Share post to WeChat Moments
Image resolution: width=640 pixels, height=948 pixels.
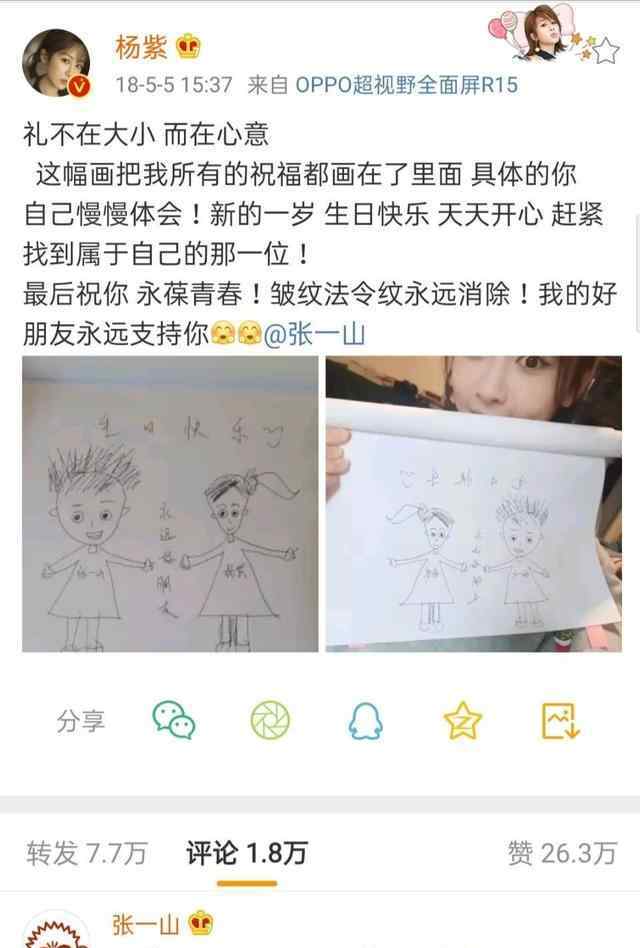(270, 720)
